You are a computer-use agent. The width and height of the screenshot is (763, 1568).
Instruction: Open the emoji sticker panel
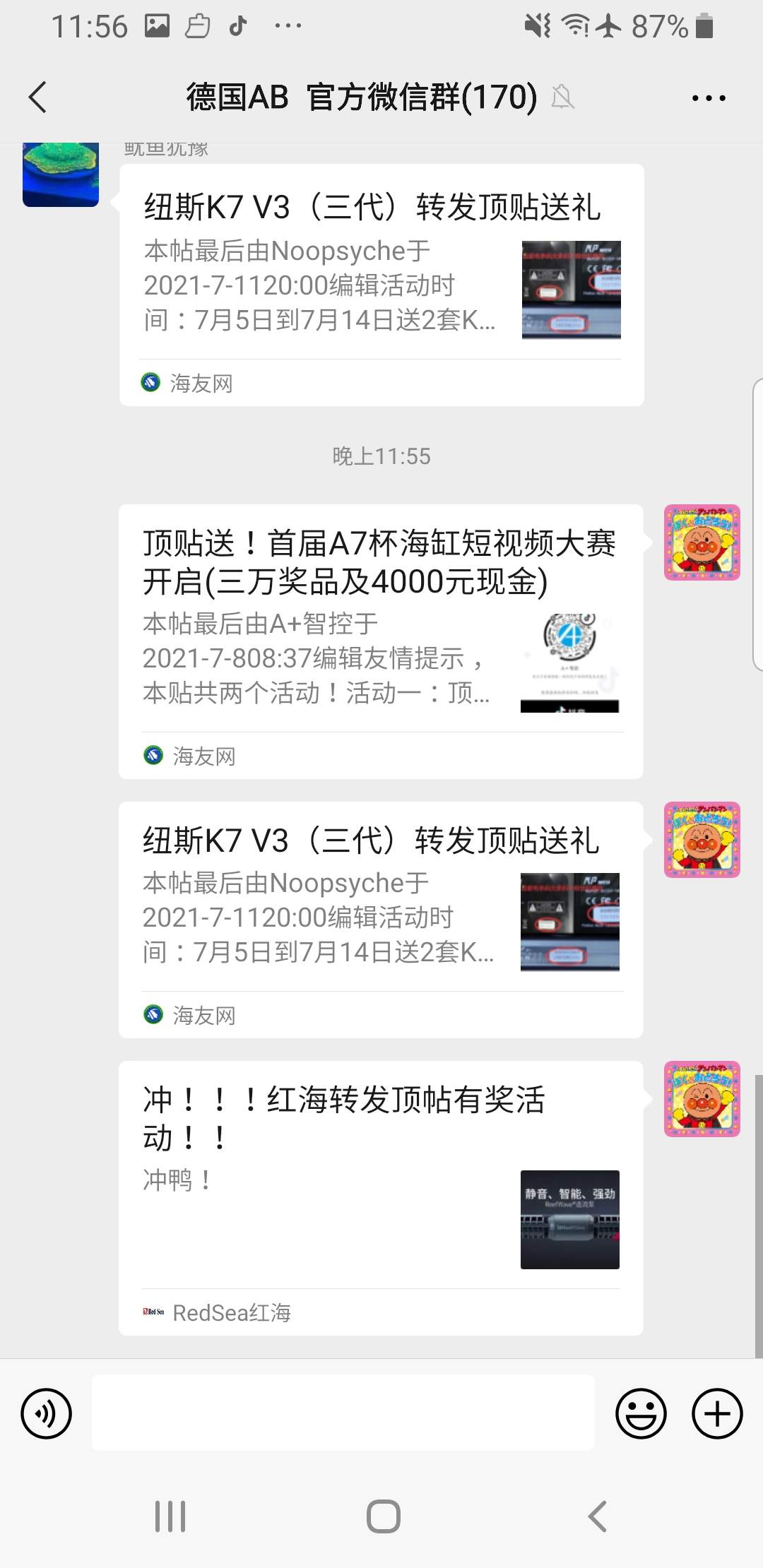click(x=641, y=1413)
